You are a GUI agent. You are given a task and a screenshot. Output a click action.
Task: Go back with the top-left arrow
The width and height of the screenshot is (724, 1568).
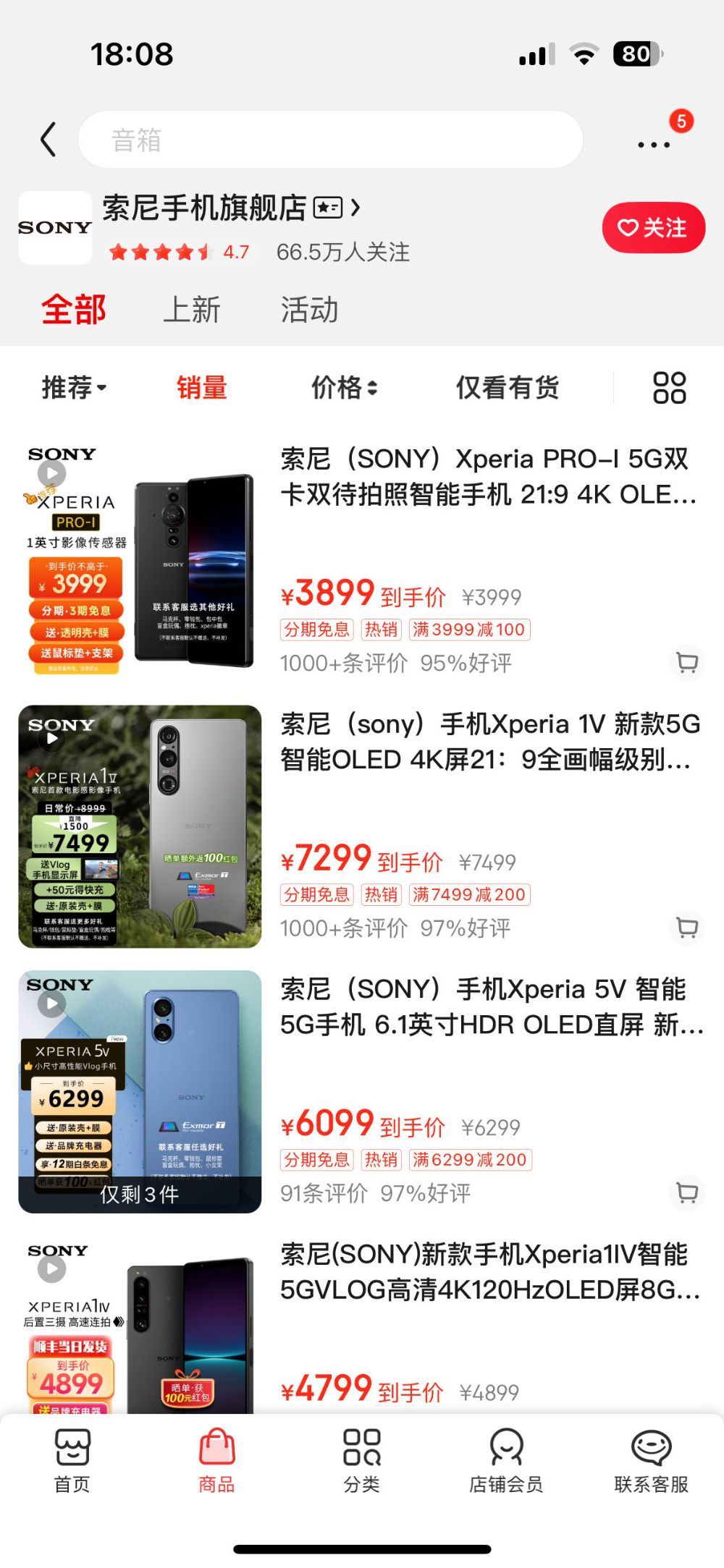48,139
